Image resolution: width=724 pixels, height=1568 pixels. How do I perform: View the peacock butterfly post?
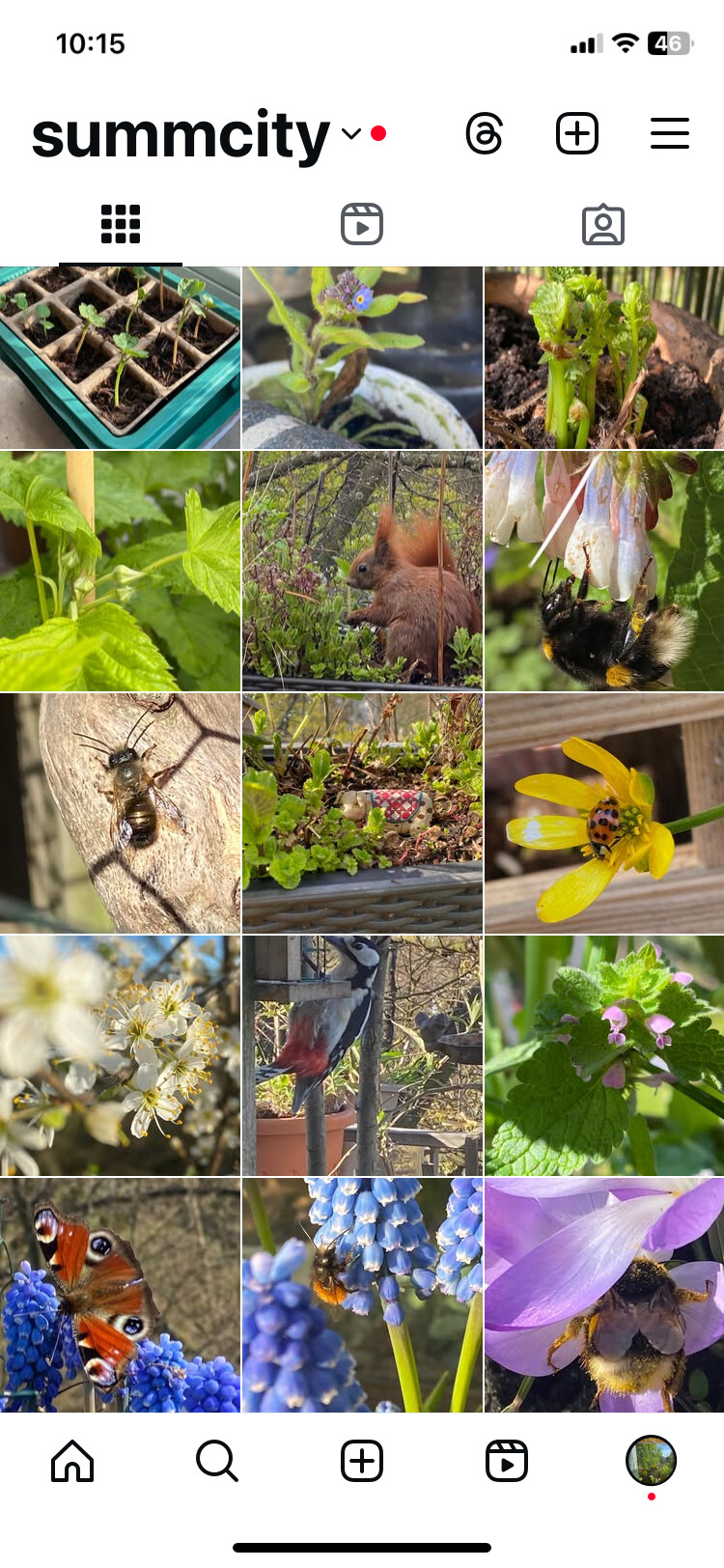[x=120, y=1295]
